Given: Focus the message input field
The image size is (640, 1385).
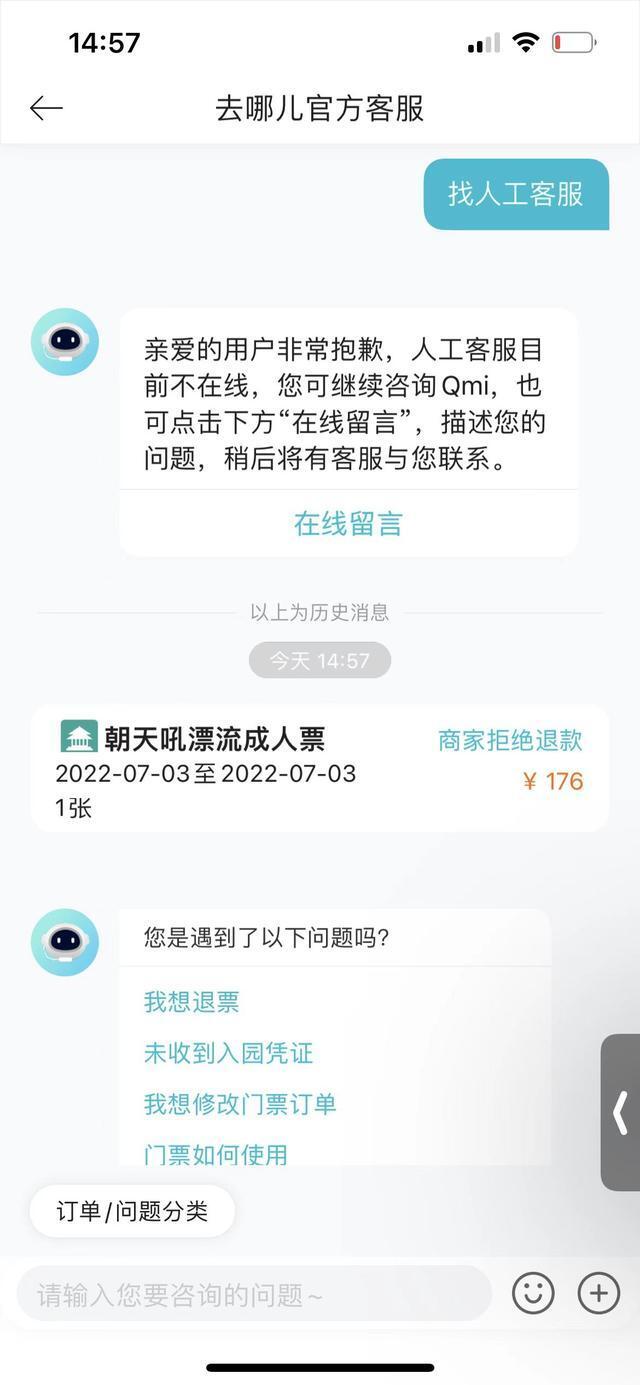Looking at the screenshot, I should click(255, 1294).
